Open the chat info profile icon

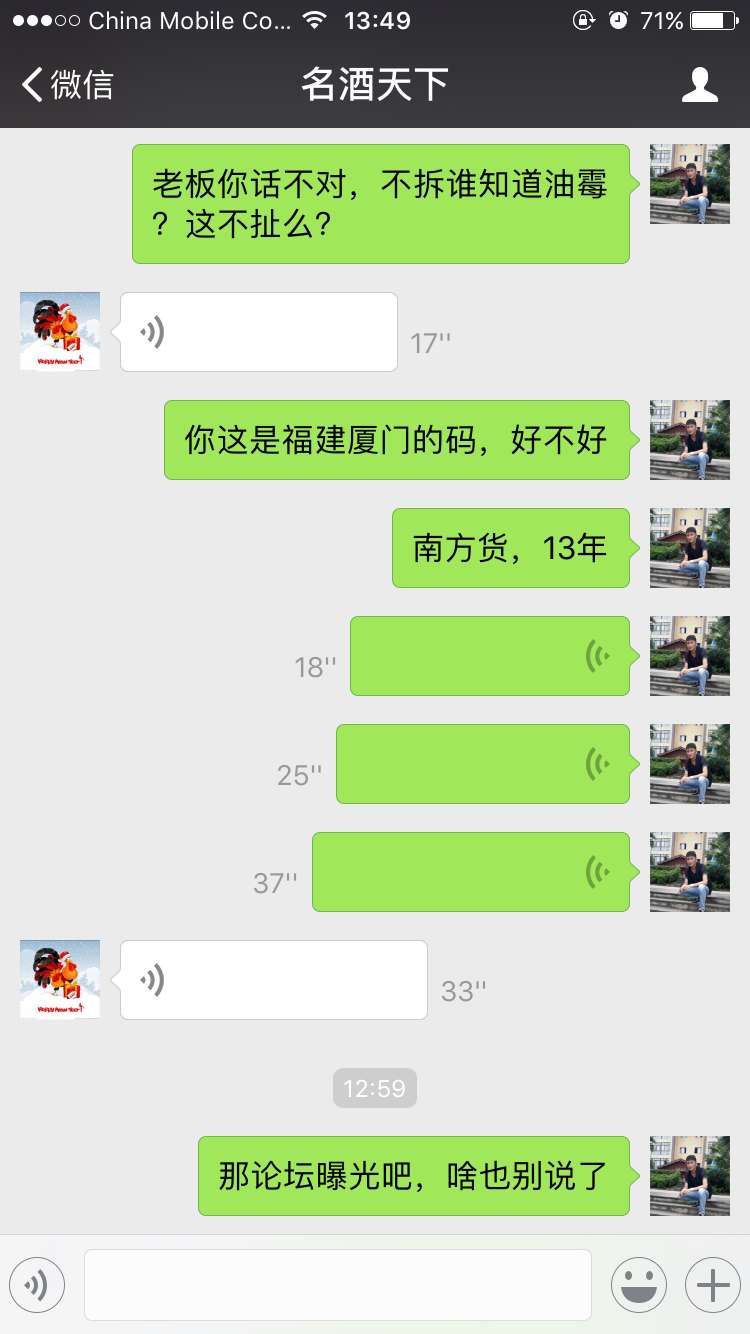click(x=699, y=85)
